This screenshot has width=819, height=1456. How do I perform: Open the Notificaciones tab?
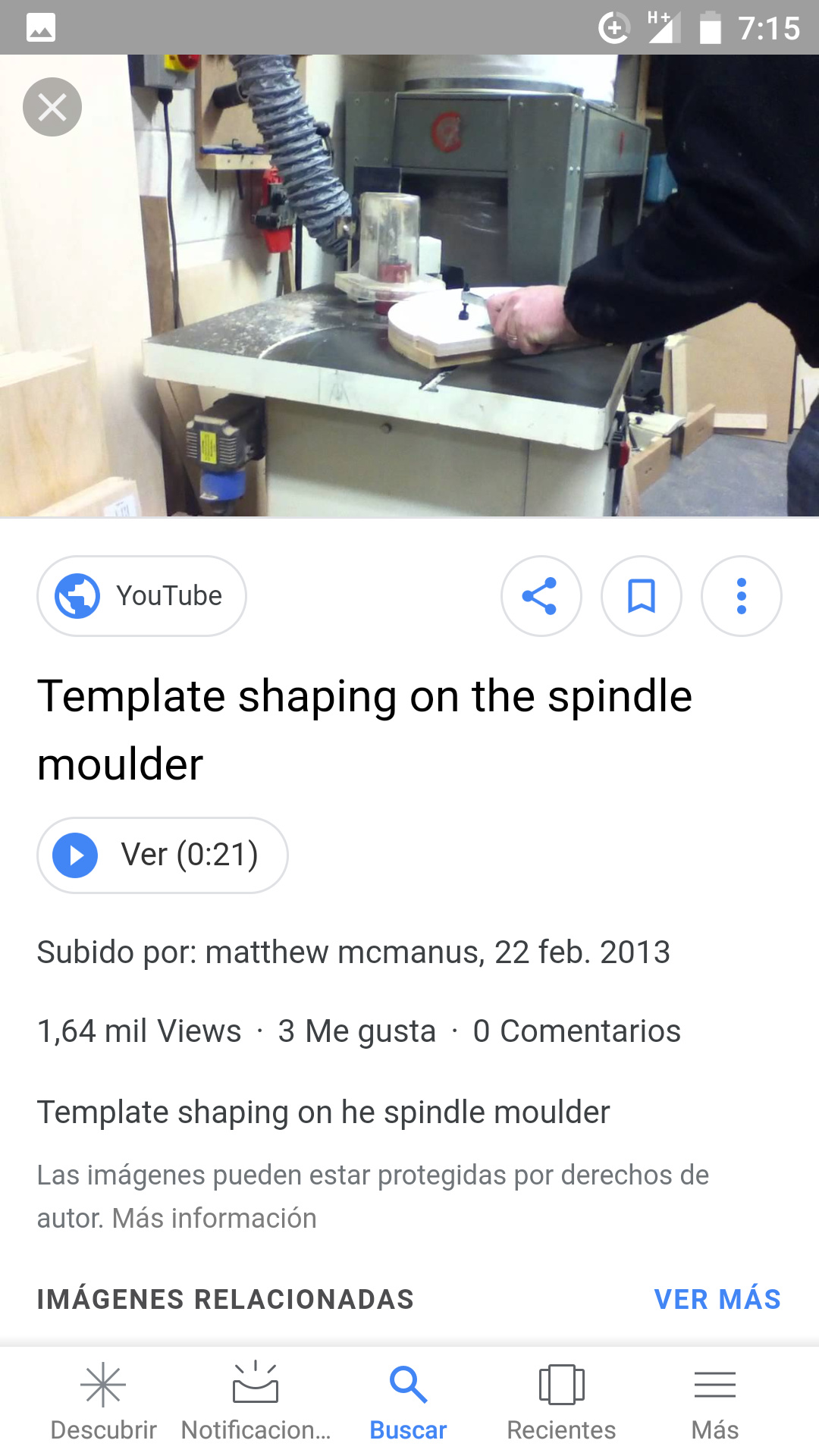(256, 1401)
